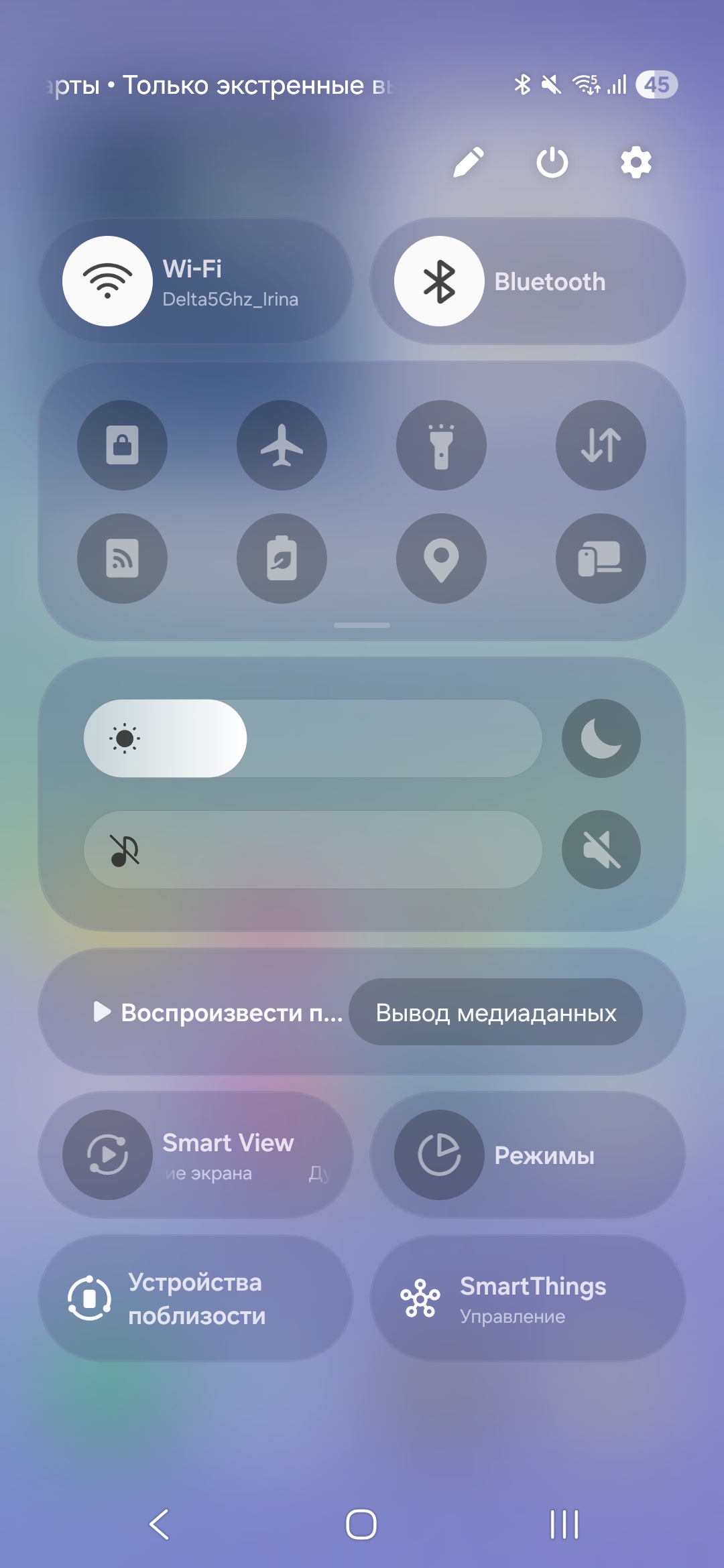This screenshot has width=724, height=1568.
Task: Toggle the location pin tile
Action: pyautogui.click(x=441, y=558)
